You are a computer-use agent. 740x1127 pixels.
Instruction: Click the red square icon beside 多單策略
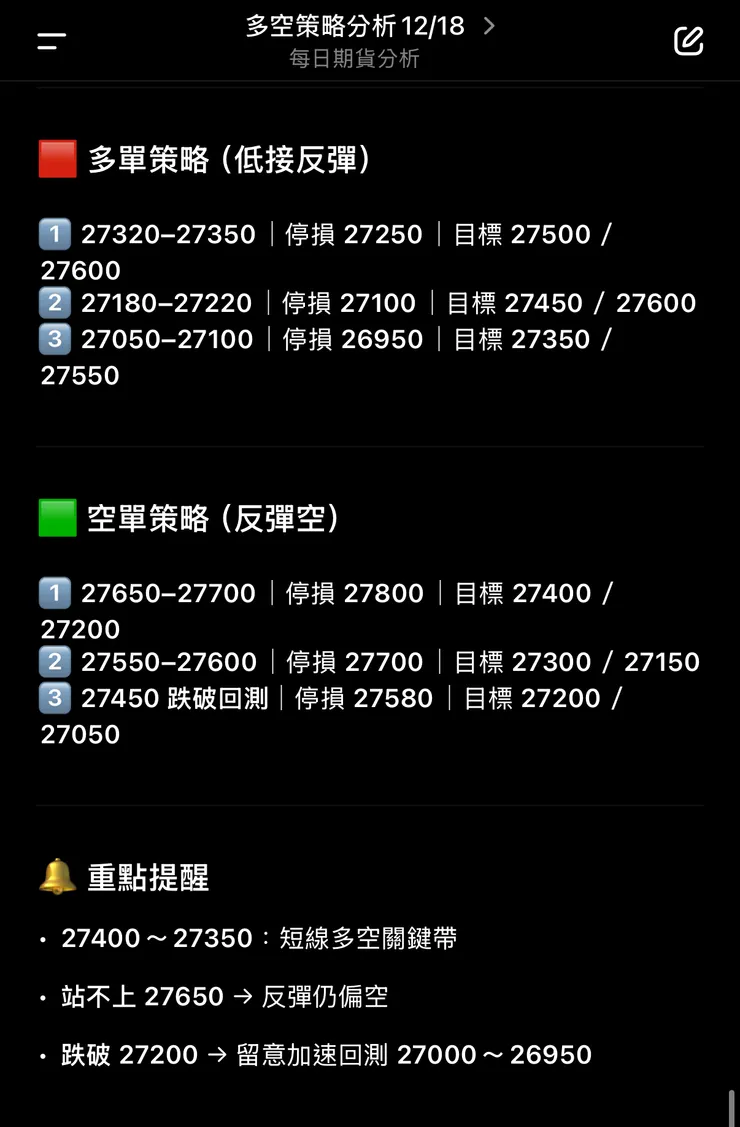click(x=57, y=158)
